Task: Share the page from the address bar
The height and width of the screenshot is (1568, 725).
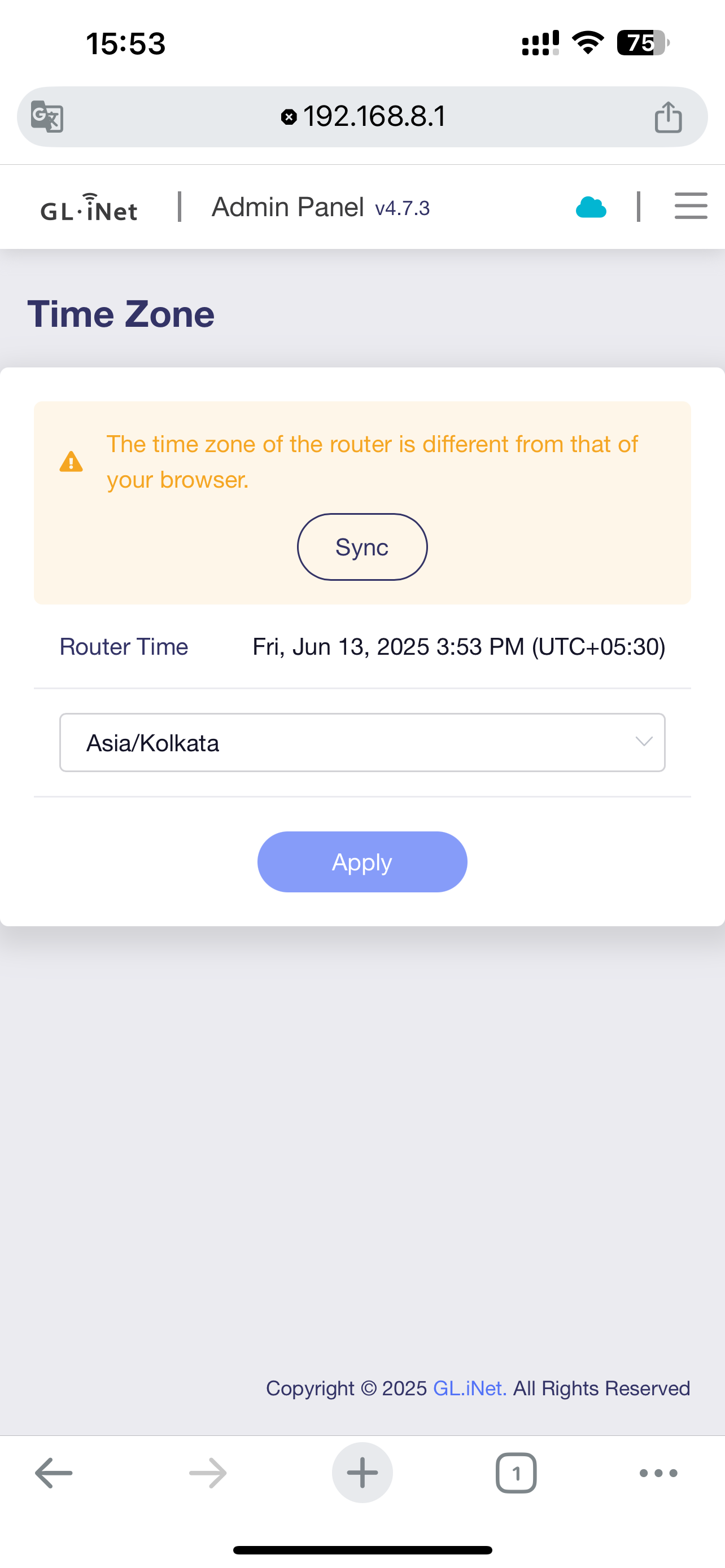Action: click(669, 116)
